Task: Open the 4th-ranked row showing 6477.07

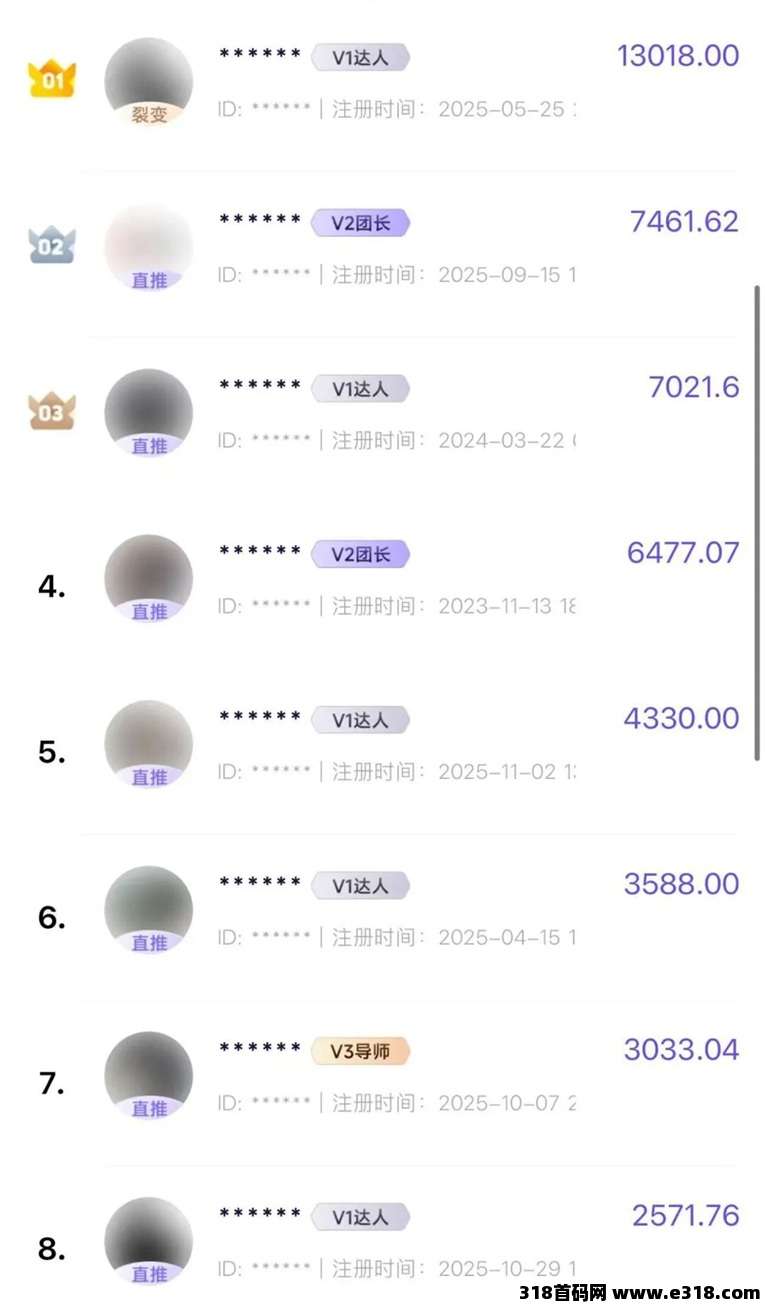Action: click(400, 579)
